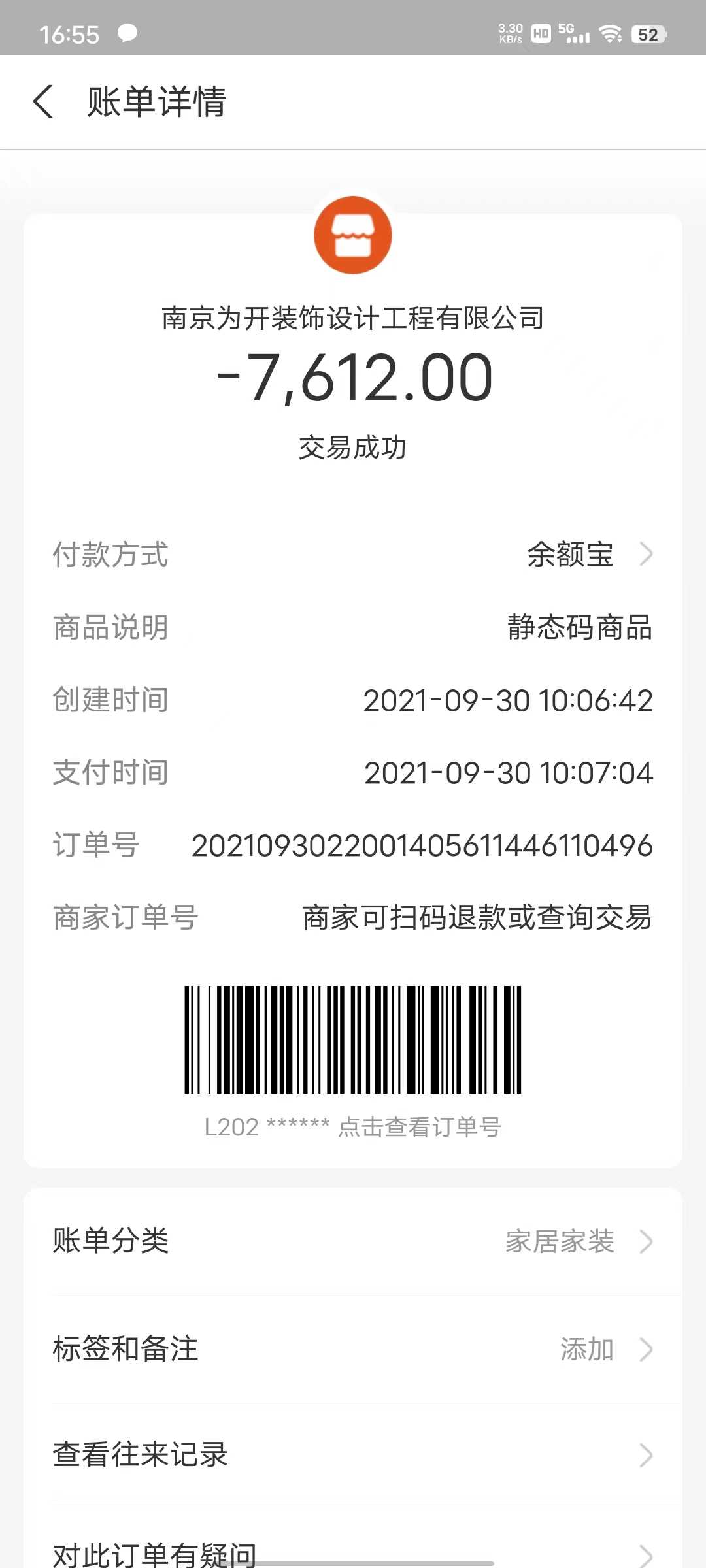Screen dimensions: 706x1568
Task: Open the 付款方式 余额宝 row
Action: (588, 555)
